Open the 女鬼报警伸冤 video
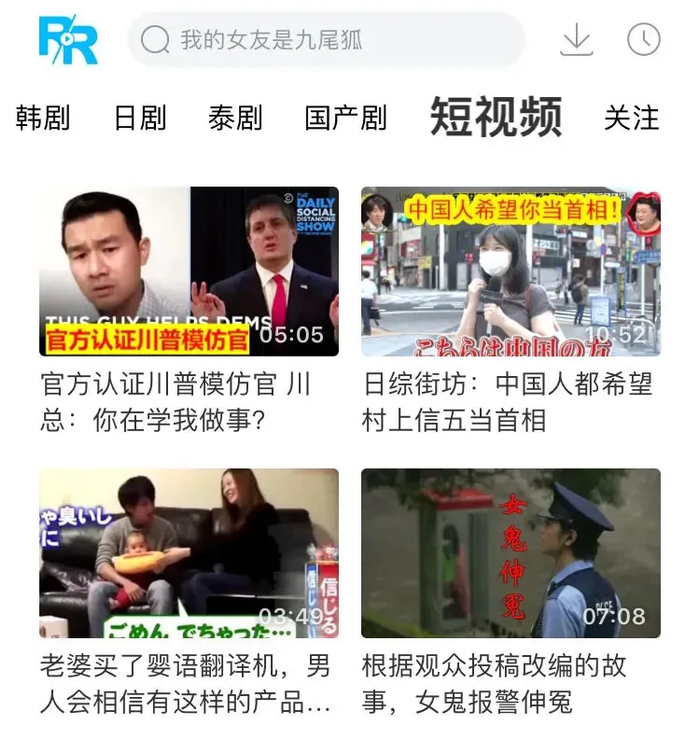This screenshot has height=739, width=700. point(511,553)
